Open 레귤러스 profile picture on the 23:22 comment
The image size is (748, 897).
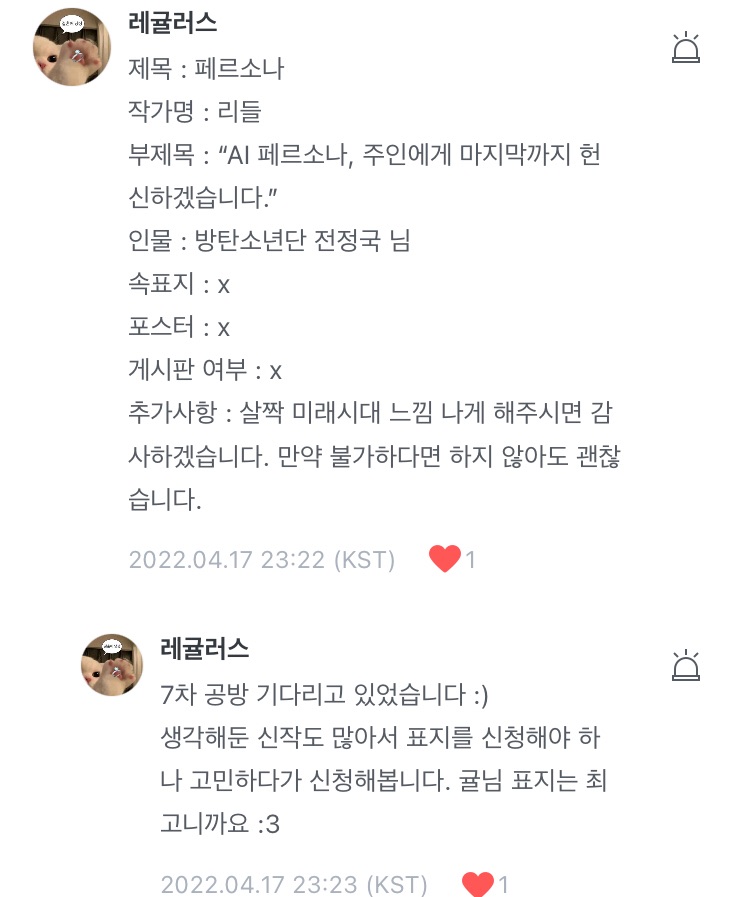coord(72,48)
